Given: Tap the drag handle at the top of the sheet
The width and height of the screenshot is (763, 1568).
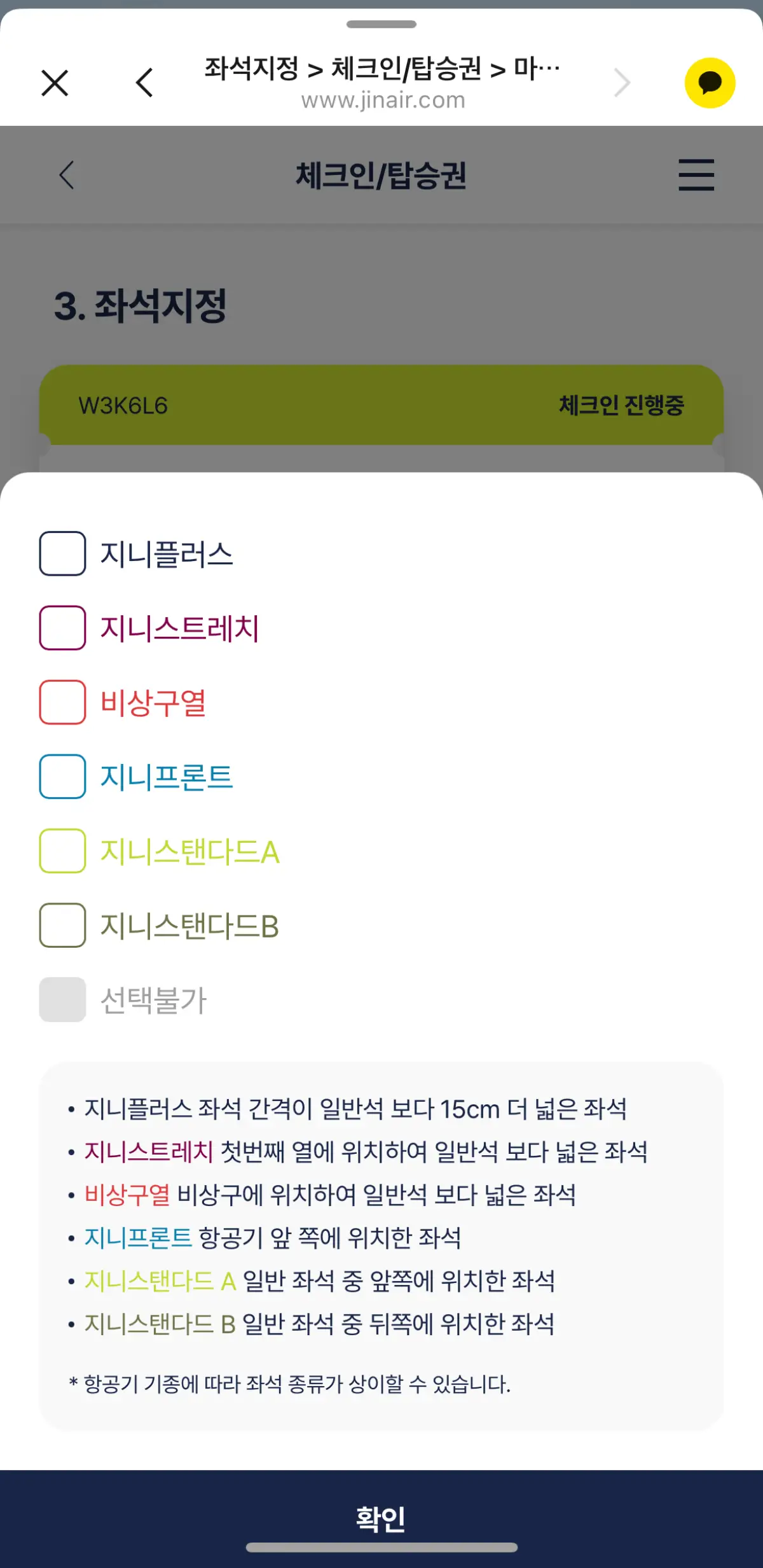Looking at the screenshot, I should [x=381, y=25].
